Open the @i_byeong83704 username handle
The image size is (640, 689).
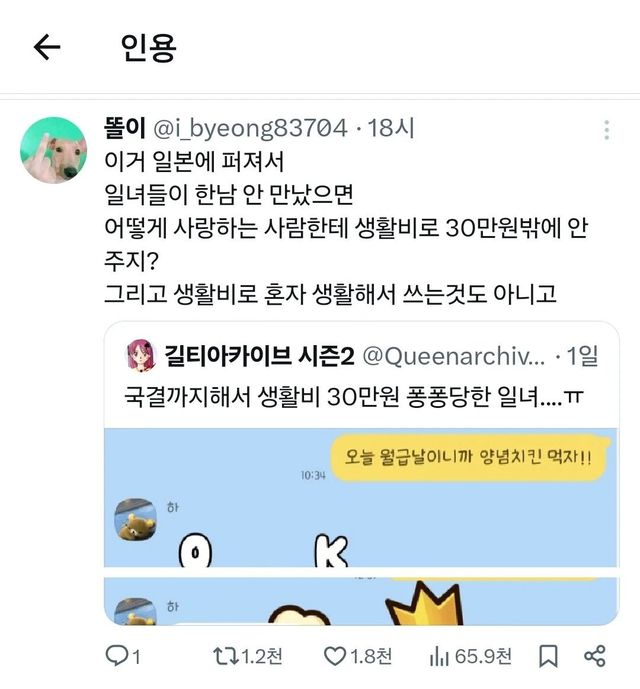click(249, 128)
